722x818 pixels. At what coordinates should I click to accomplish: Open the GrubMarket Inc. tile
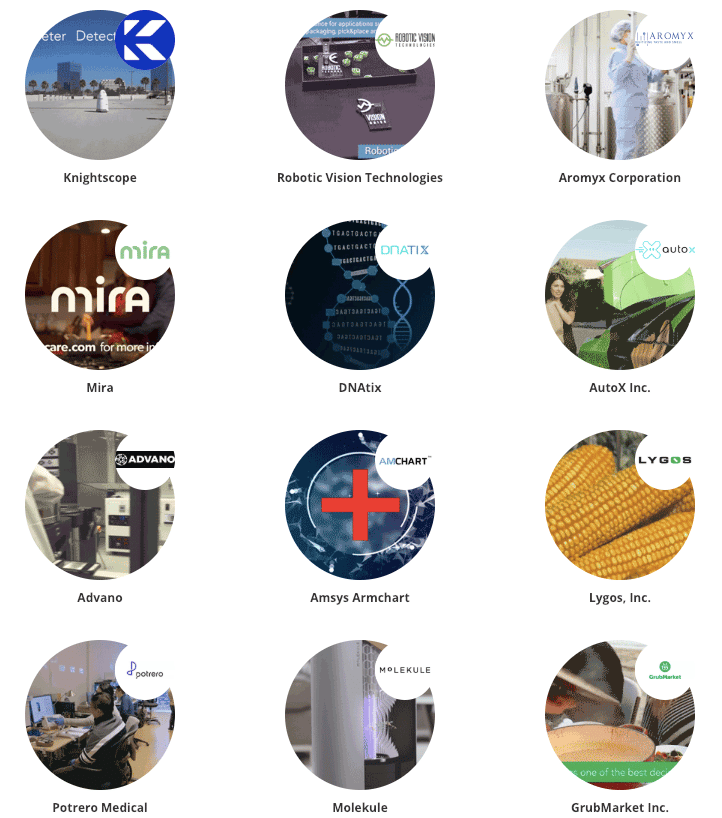pos(620,716)
